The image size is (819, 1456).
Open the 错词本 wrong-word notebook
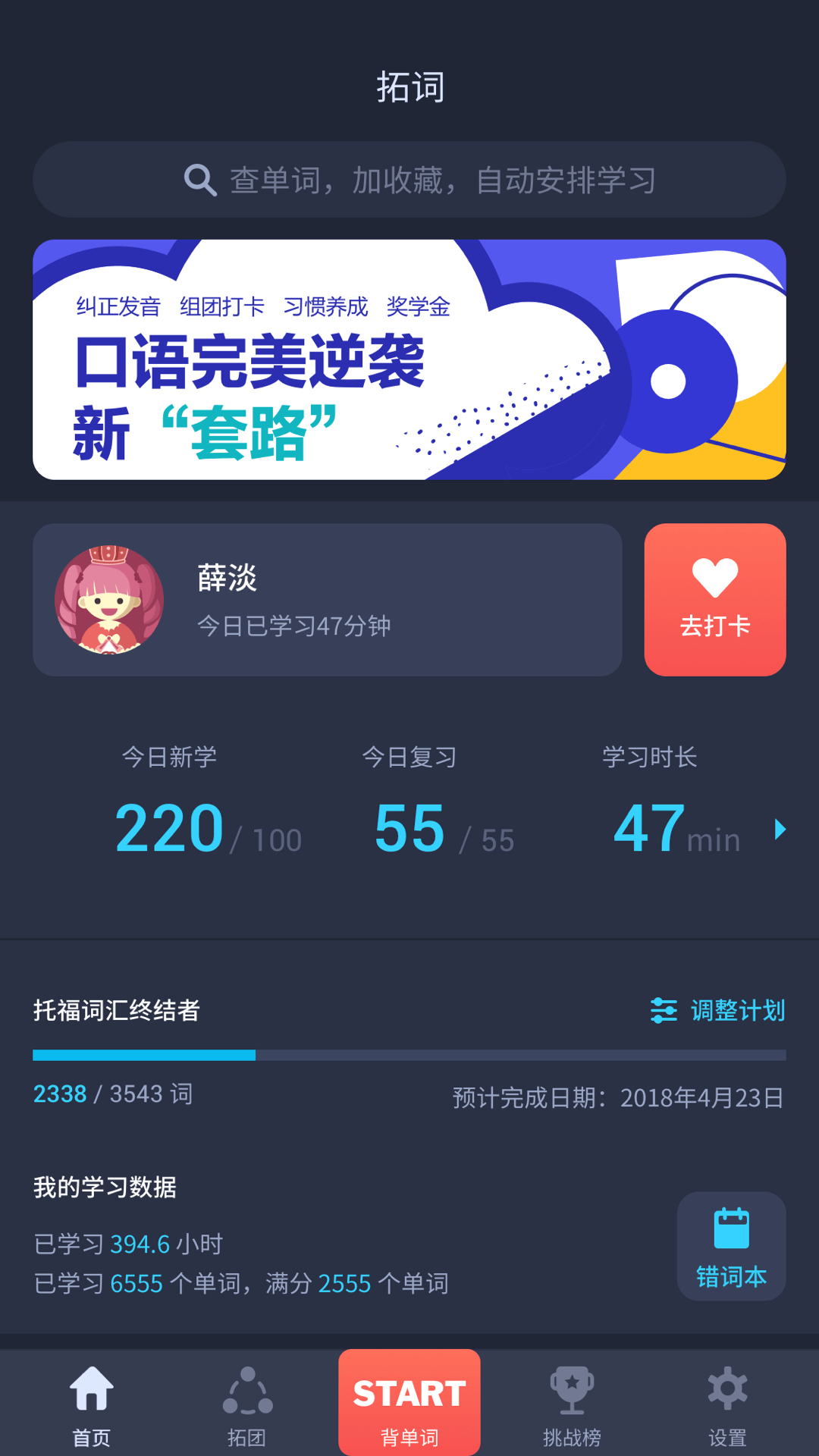click(731, 1247)
